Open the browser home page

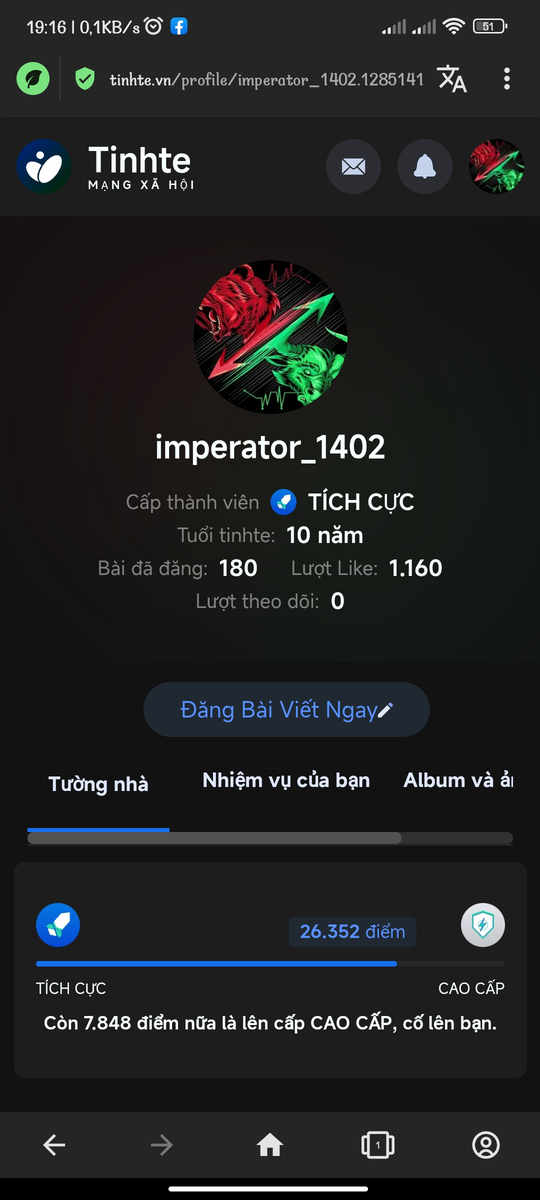(x=270, y=1145)
